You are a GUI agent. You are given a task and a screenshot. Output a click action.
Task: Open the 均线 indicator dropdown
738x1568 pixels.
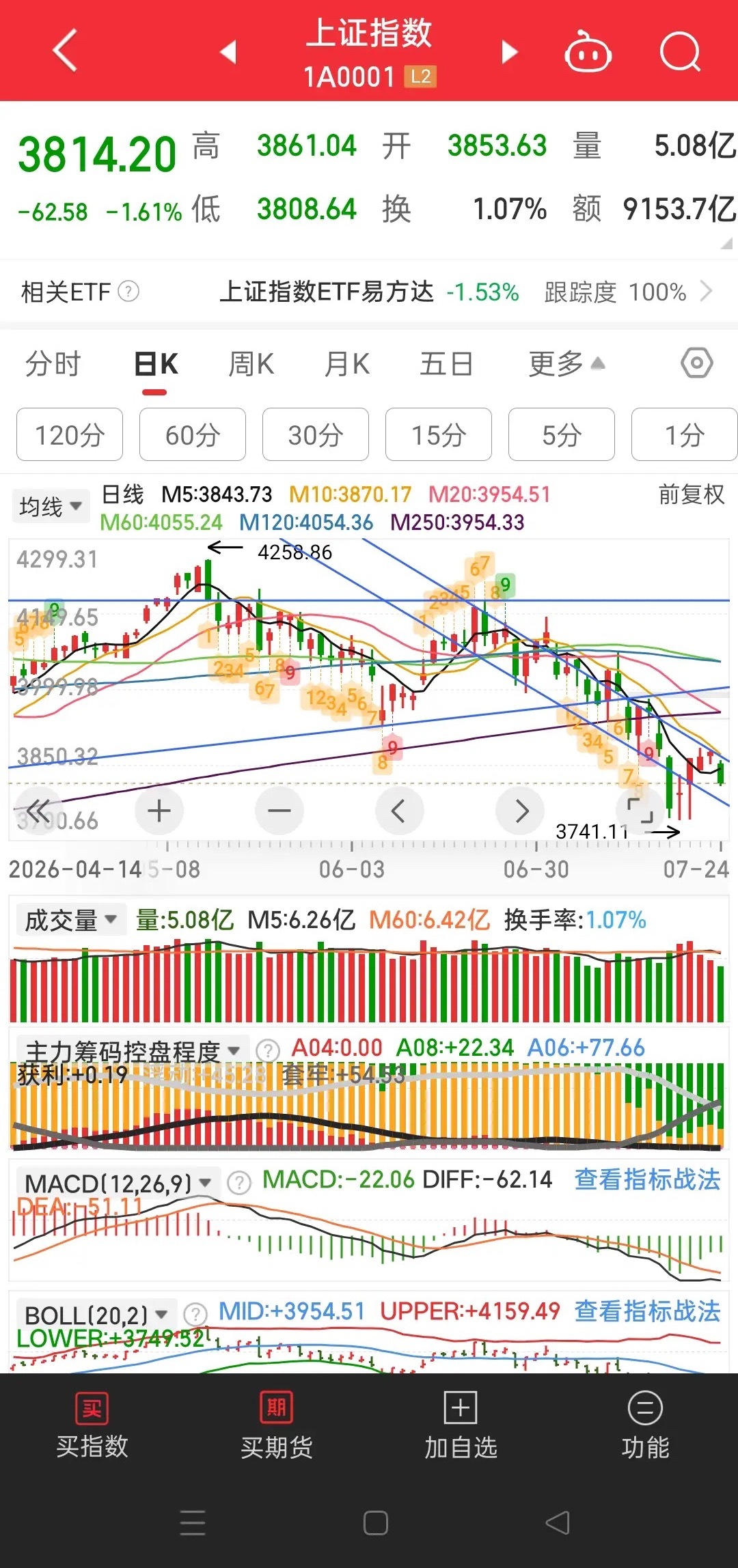click(x=51, y=506)
